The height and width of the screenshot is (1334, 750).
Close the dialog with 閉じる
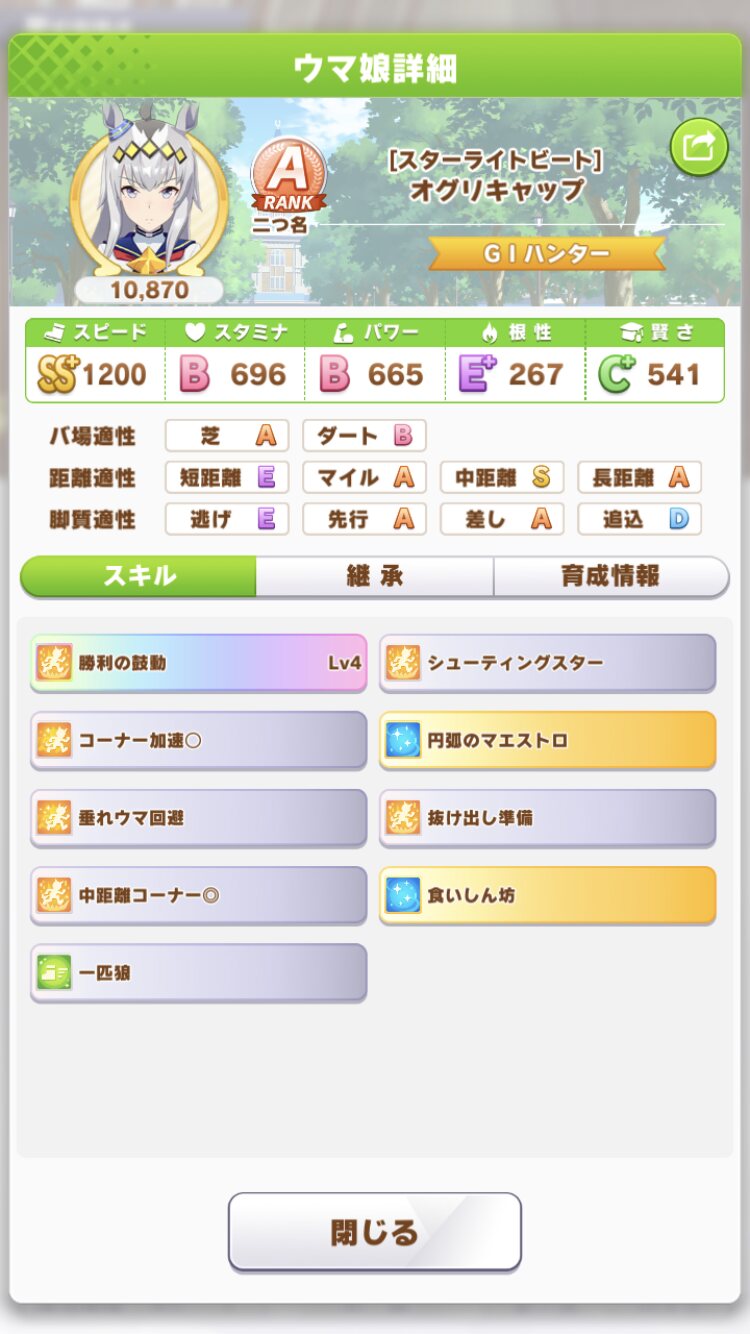click(x=374, y=1231)
